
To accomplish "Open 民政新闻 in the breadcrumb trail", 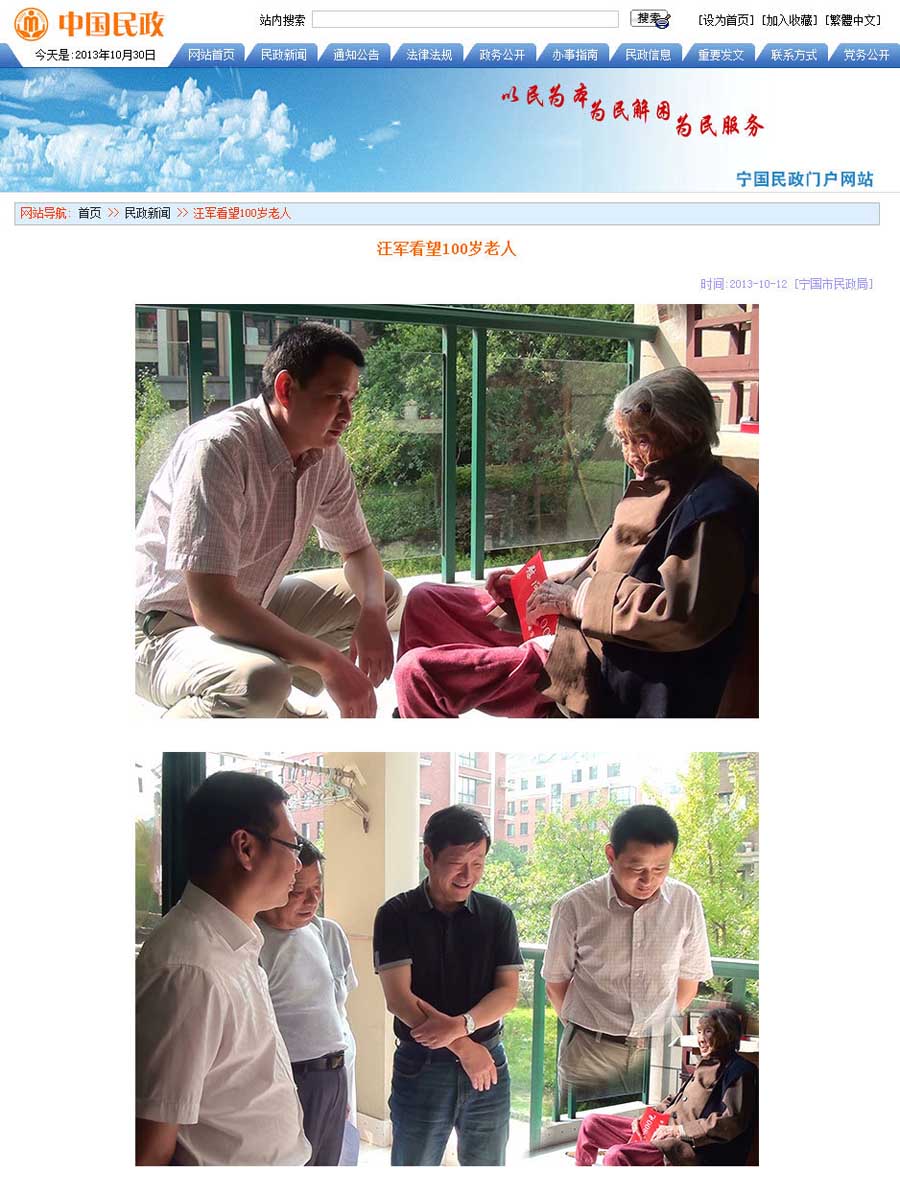I will [147, 213].
